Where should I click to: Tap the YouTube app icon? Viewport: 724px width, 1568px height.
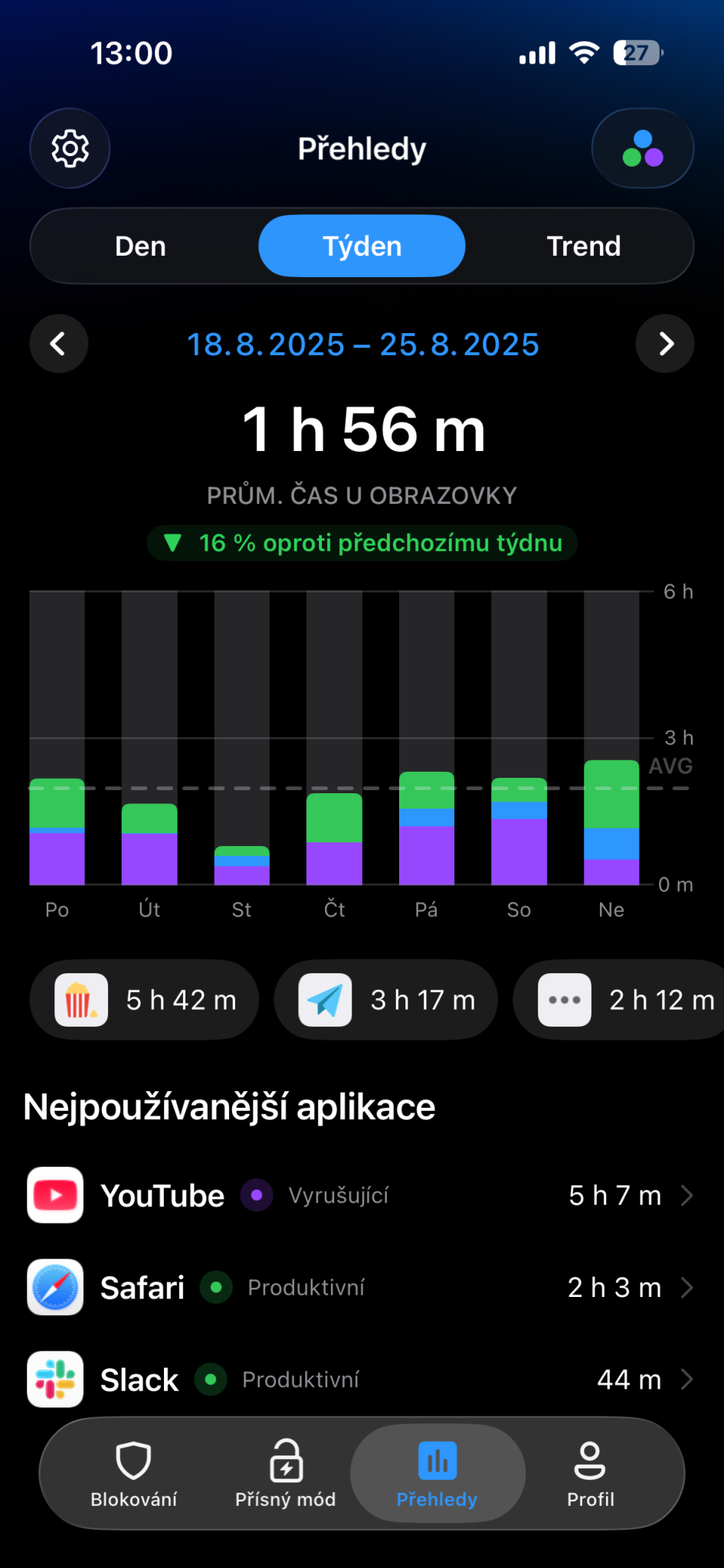click(x=54, y=1195)
